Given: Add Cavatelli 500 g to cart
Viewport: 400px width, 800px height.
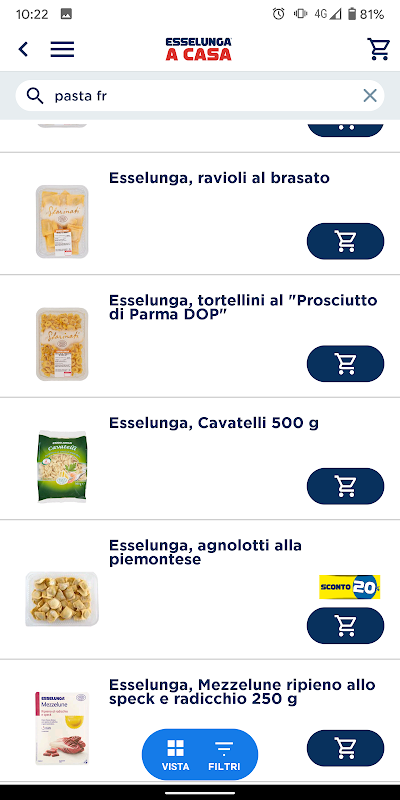Looking at the screenshot, I should pos(345,486).
